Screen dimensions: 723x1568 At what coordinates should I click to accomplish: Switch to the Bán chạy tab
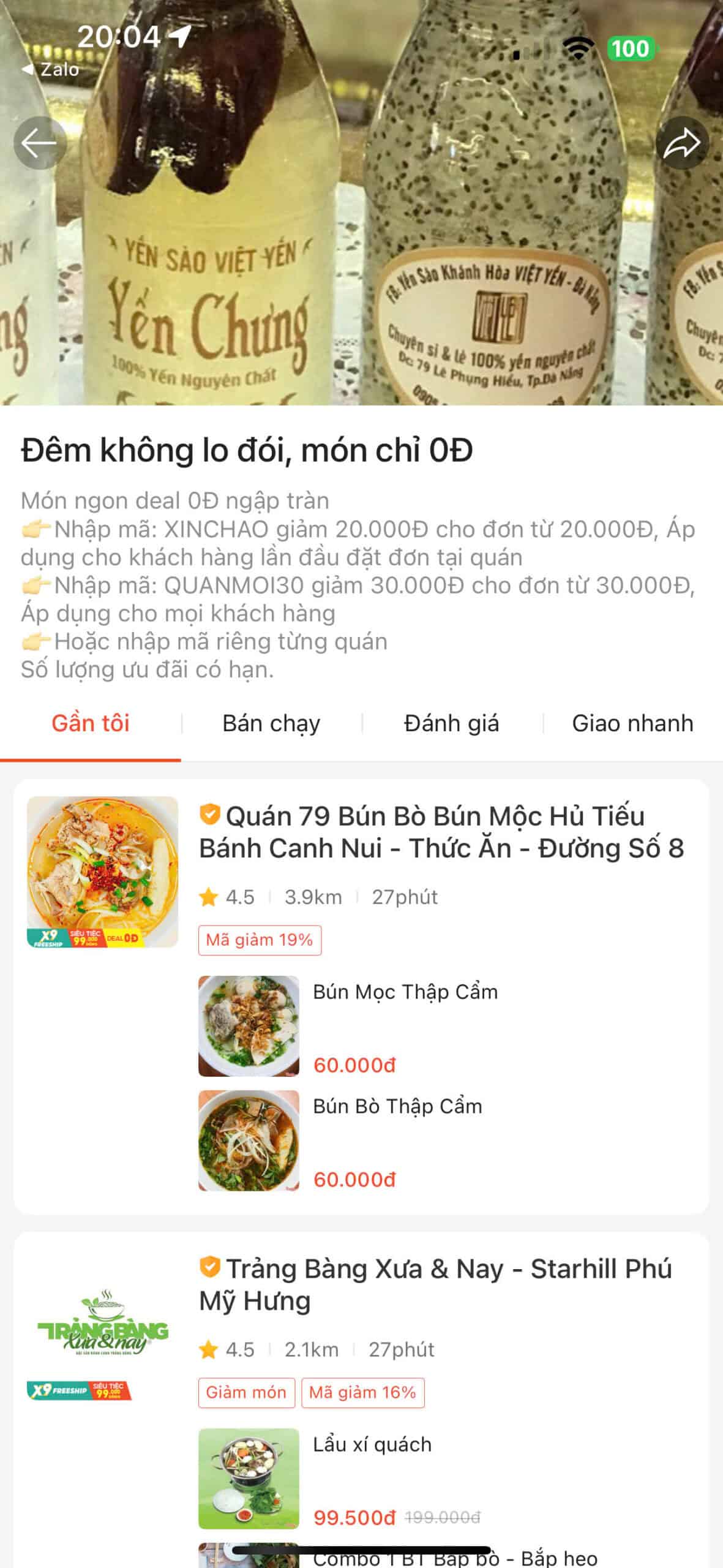272,723
